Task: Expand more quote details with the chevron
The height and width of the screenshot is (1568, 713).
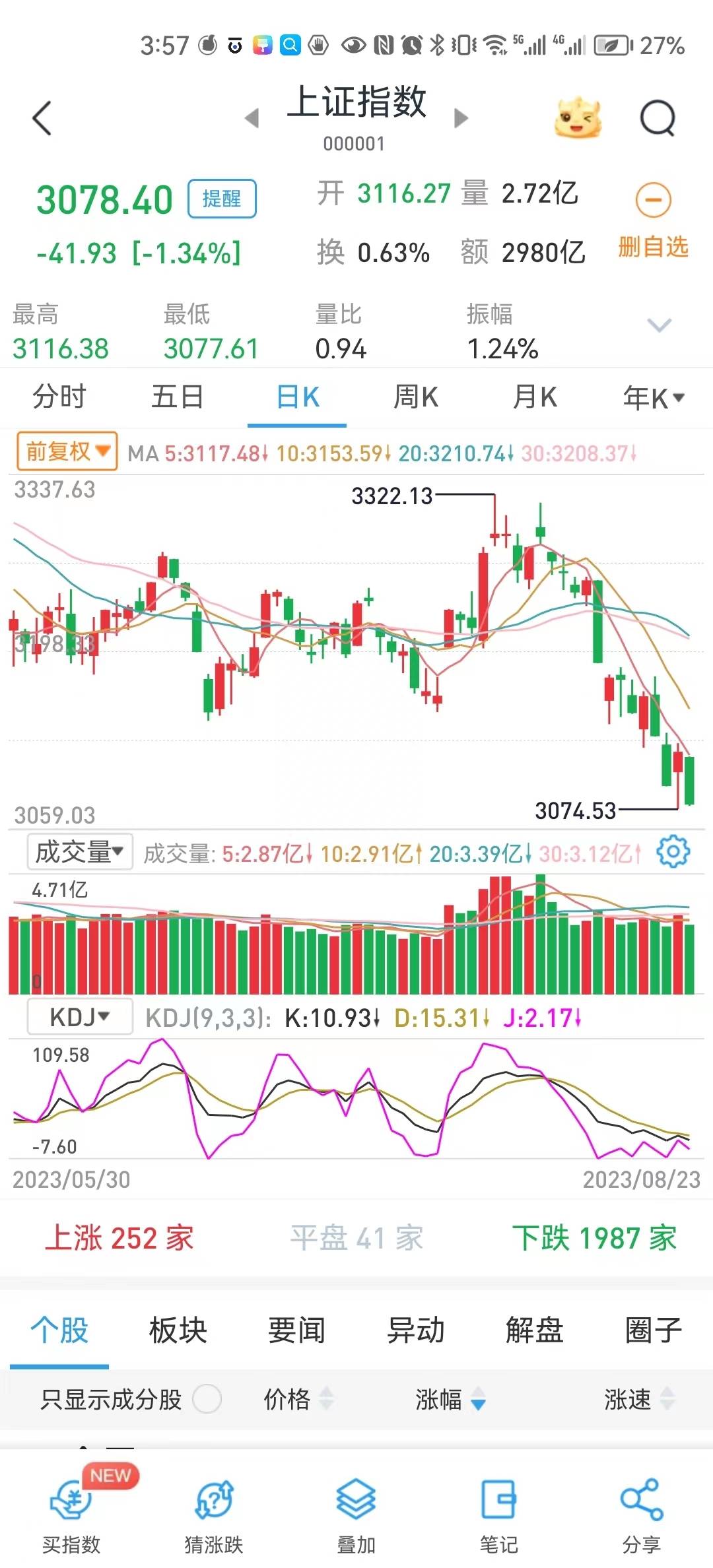Action: tap(659, 325)
